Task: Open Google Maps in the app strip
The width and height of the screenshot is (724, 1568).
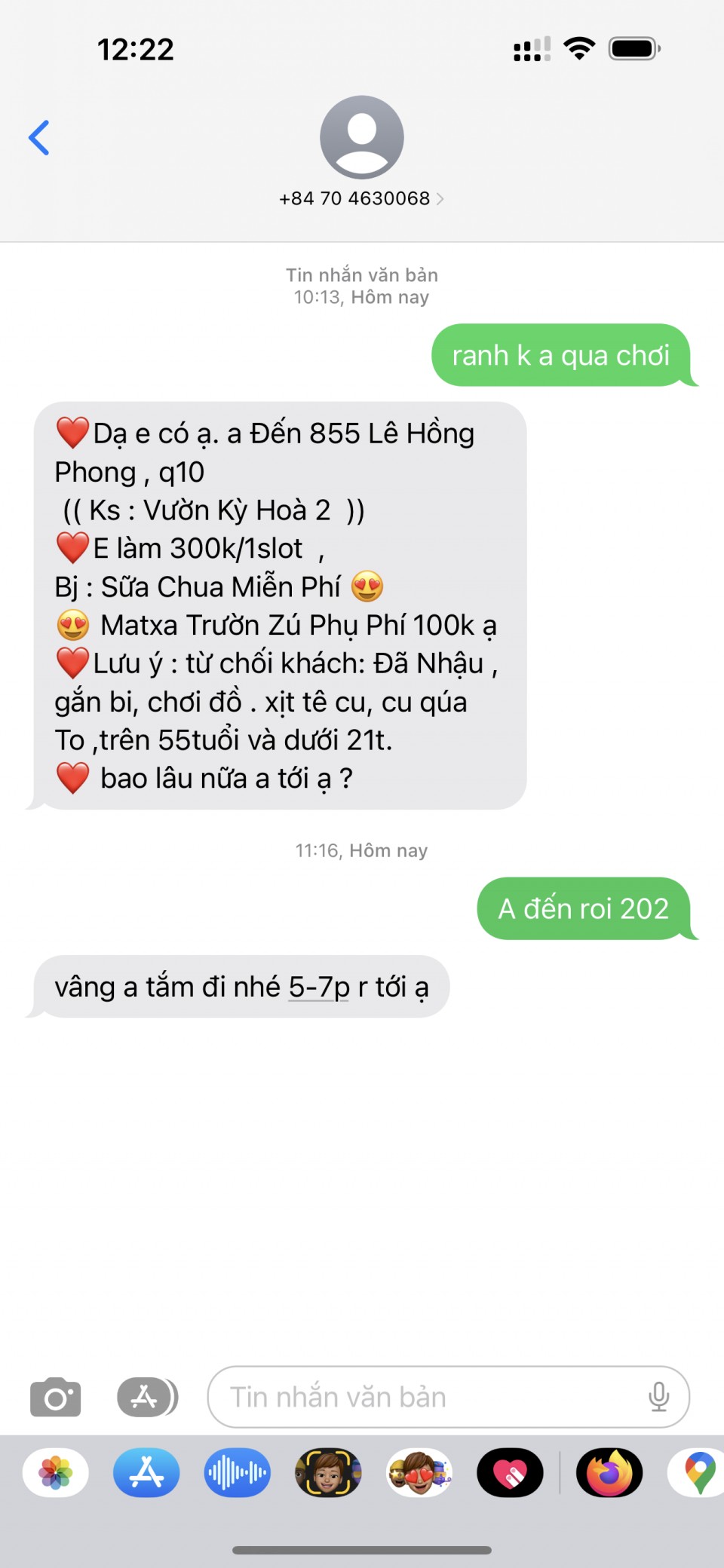Action: 698,1472
